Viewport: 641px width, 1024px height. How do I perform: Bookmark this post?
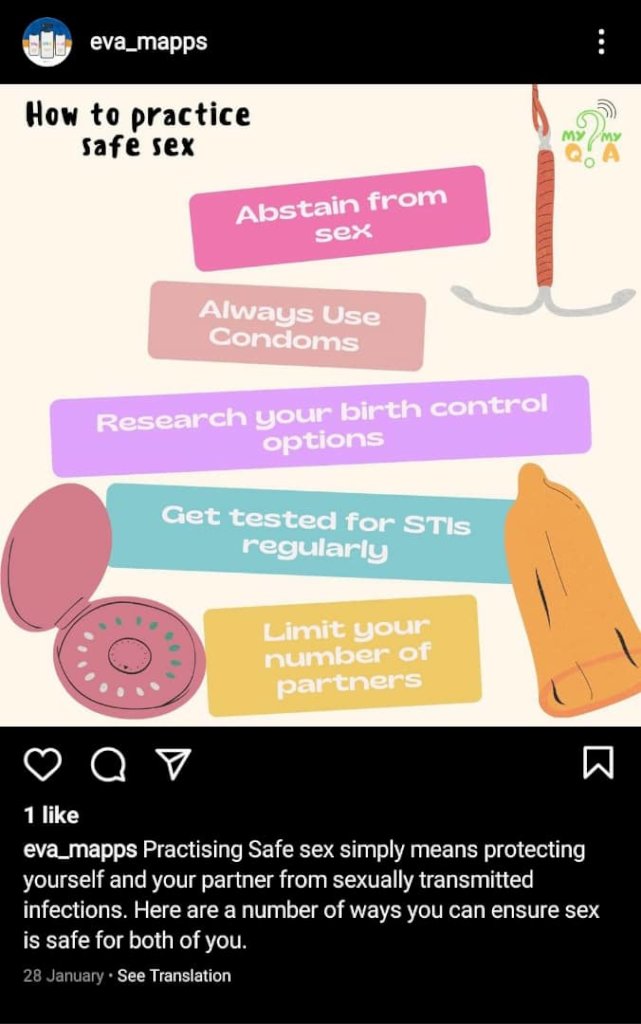click(x=597, y=763)
